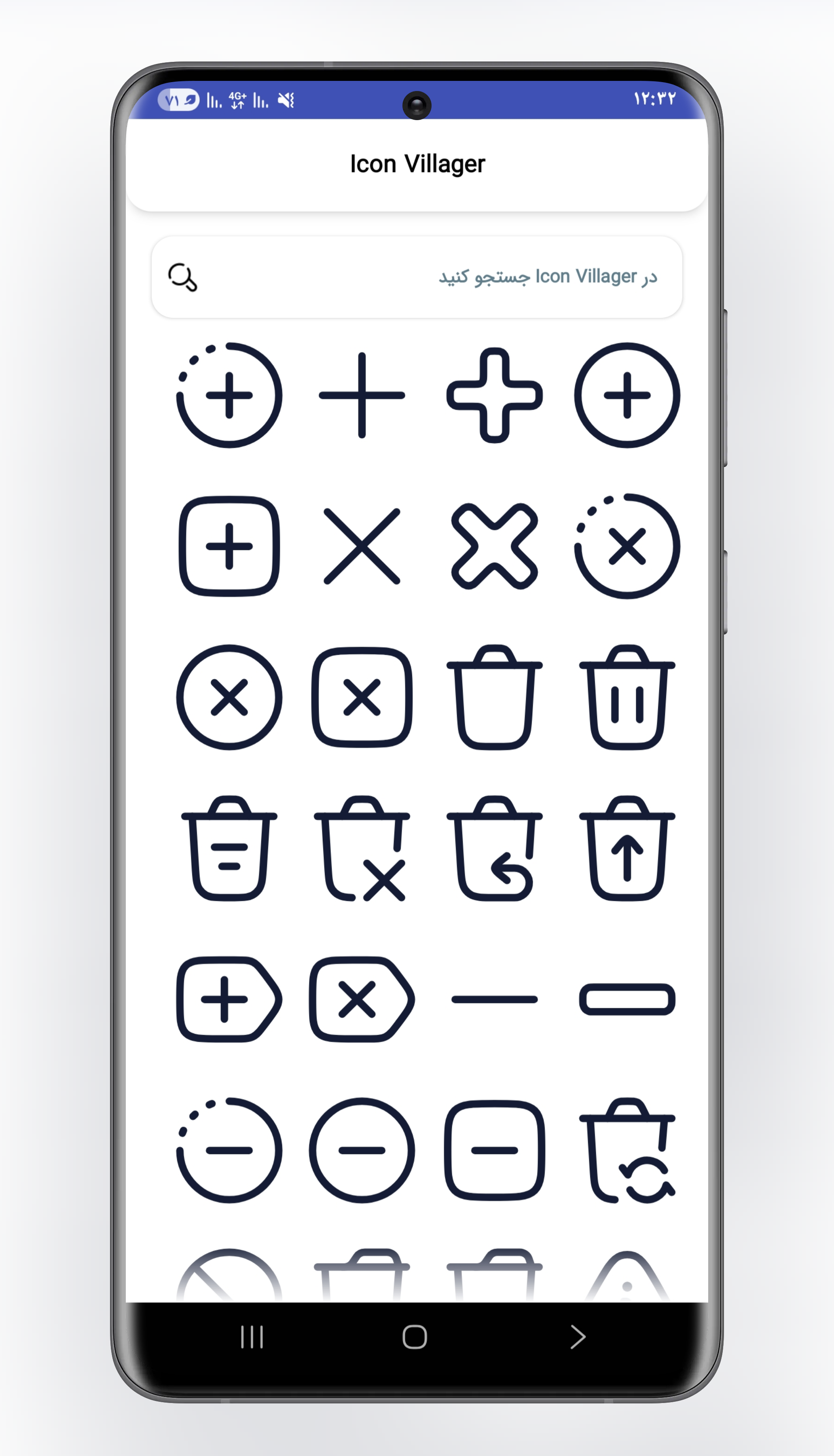Image resolution: width=834 pixels, height=1456 pixels.
Task: Open the trash bin with two vertical bars
Action: [x=627, y=697]
